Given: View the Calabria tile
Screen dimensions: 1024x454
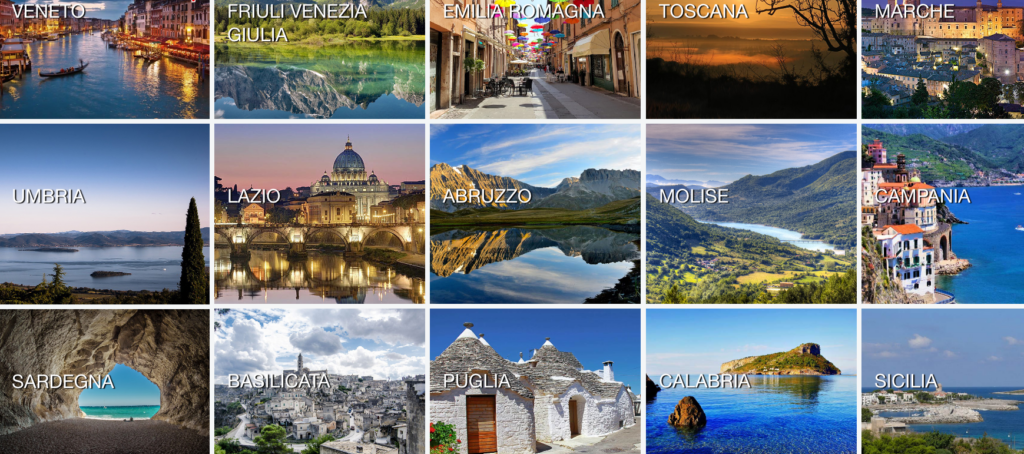Looking at the screenshot, I should point(751,381).
